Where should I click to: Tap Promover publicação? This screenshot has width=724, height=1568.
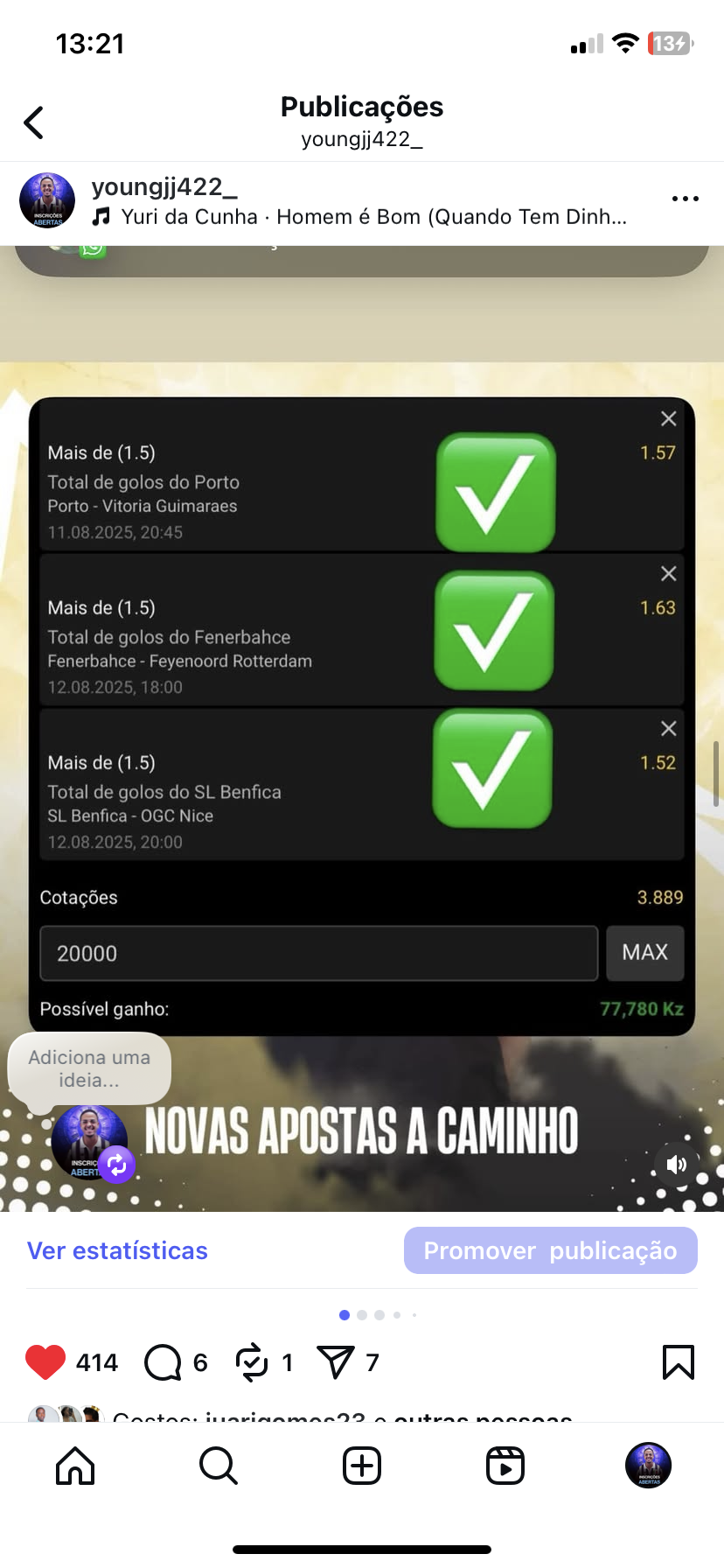(x=550, y=1250)
